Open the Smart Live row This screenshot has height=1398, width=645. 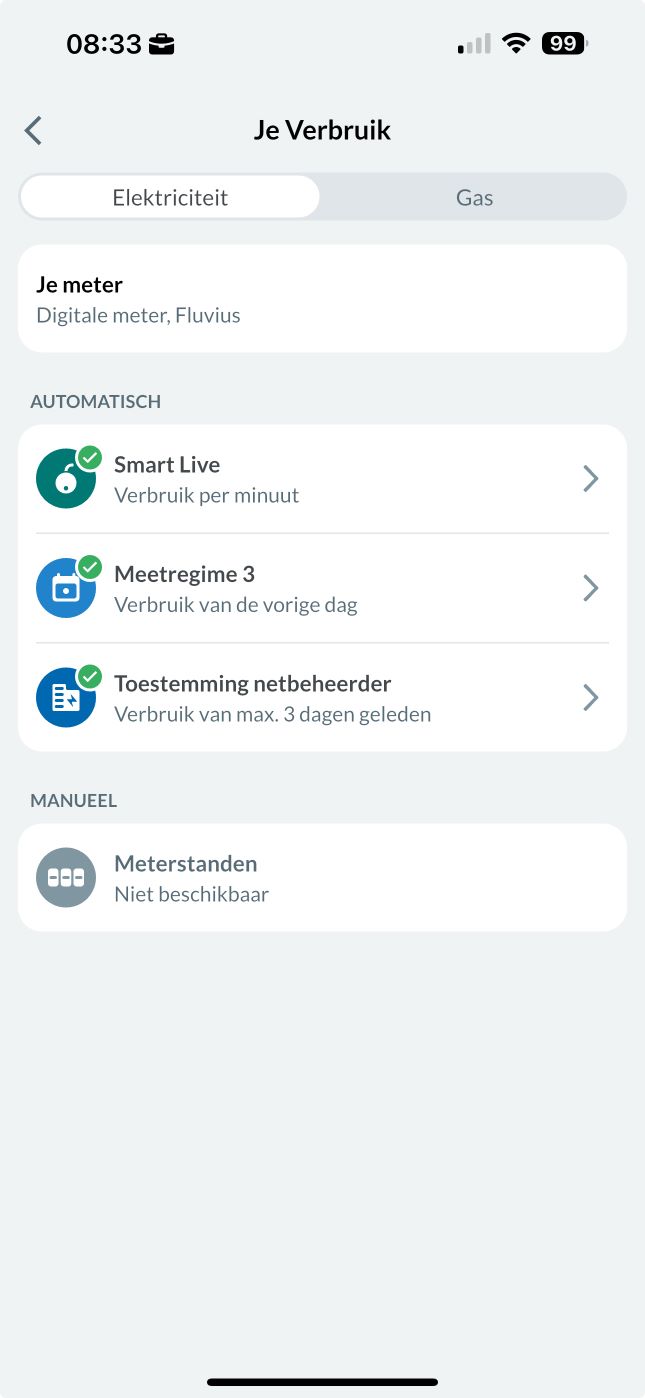tap(322, 479)
